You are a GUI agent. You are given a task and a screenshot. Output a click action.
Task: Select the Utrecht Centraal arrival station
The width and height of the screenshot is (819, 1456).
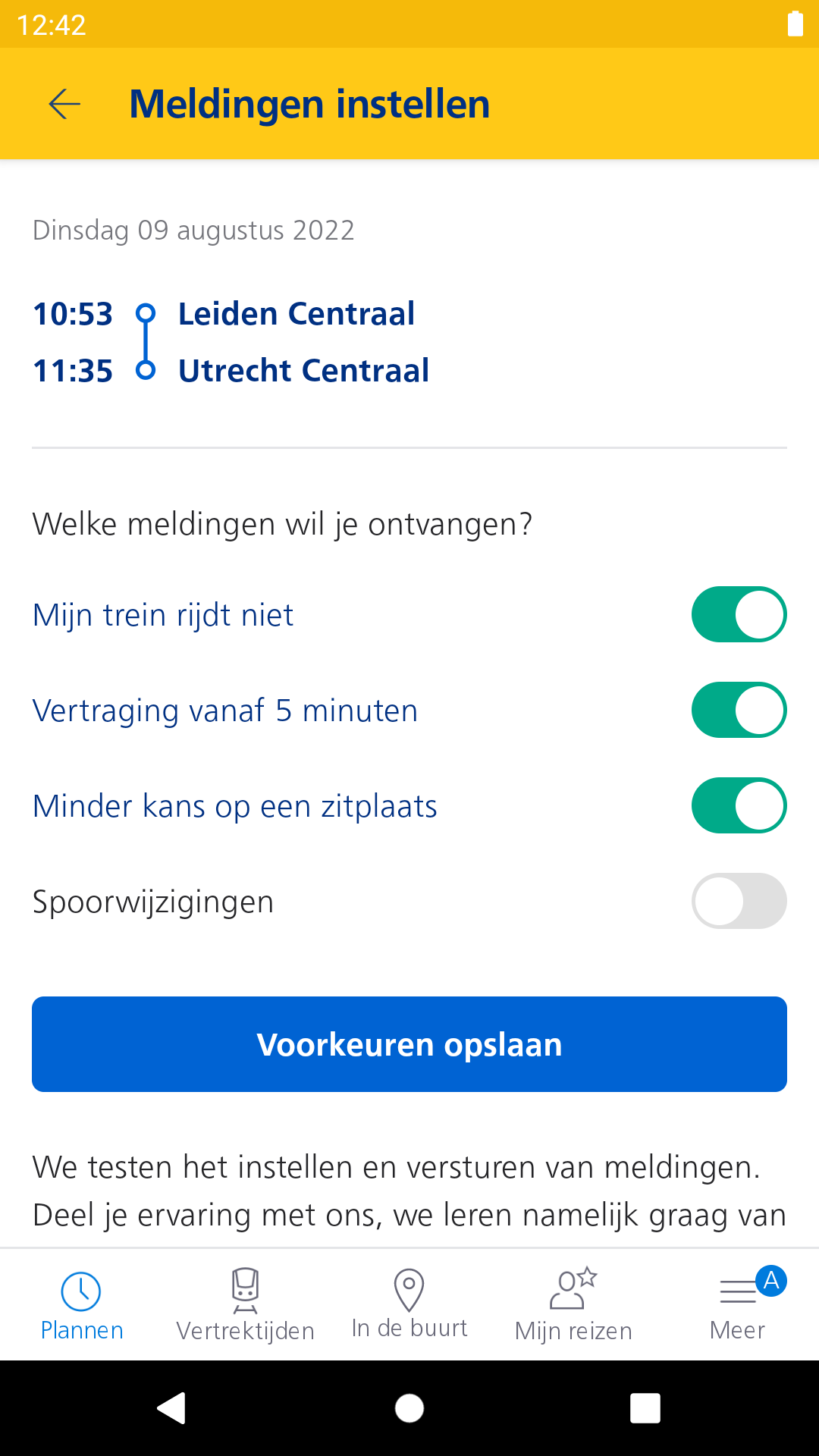click(x=304, y=370)
